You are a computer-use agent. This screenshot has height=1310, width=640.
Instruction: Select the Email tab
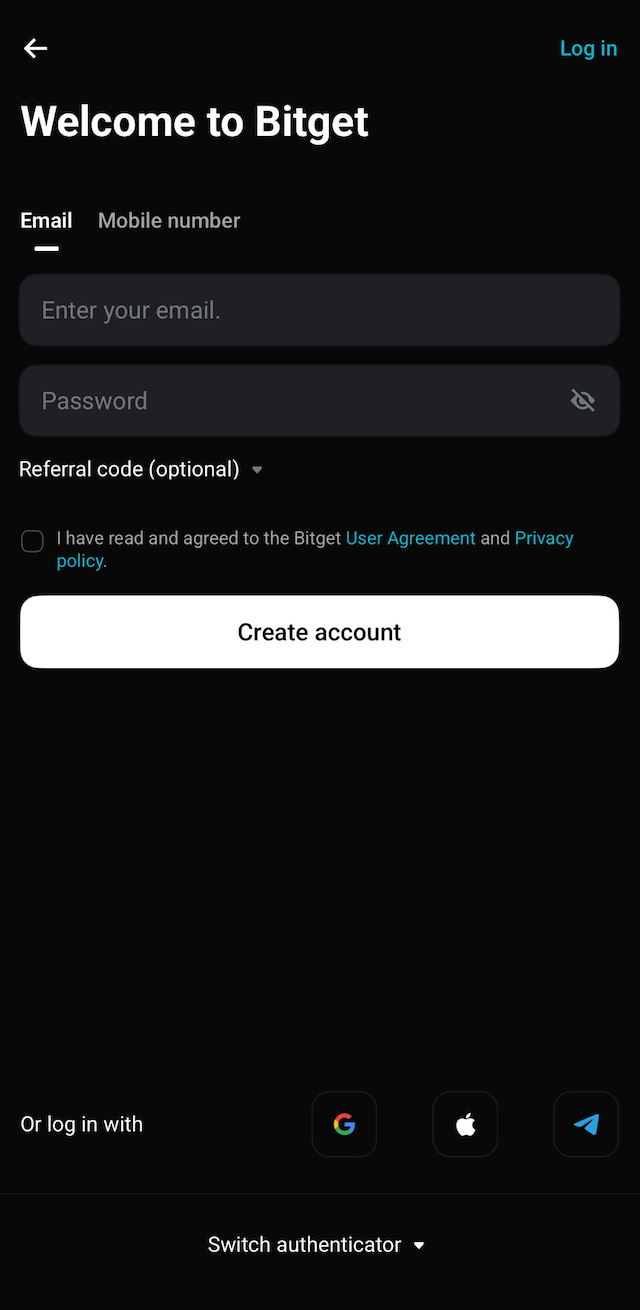pos(46,220)
